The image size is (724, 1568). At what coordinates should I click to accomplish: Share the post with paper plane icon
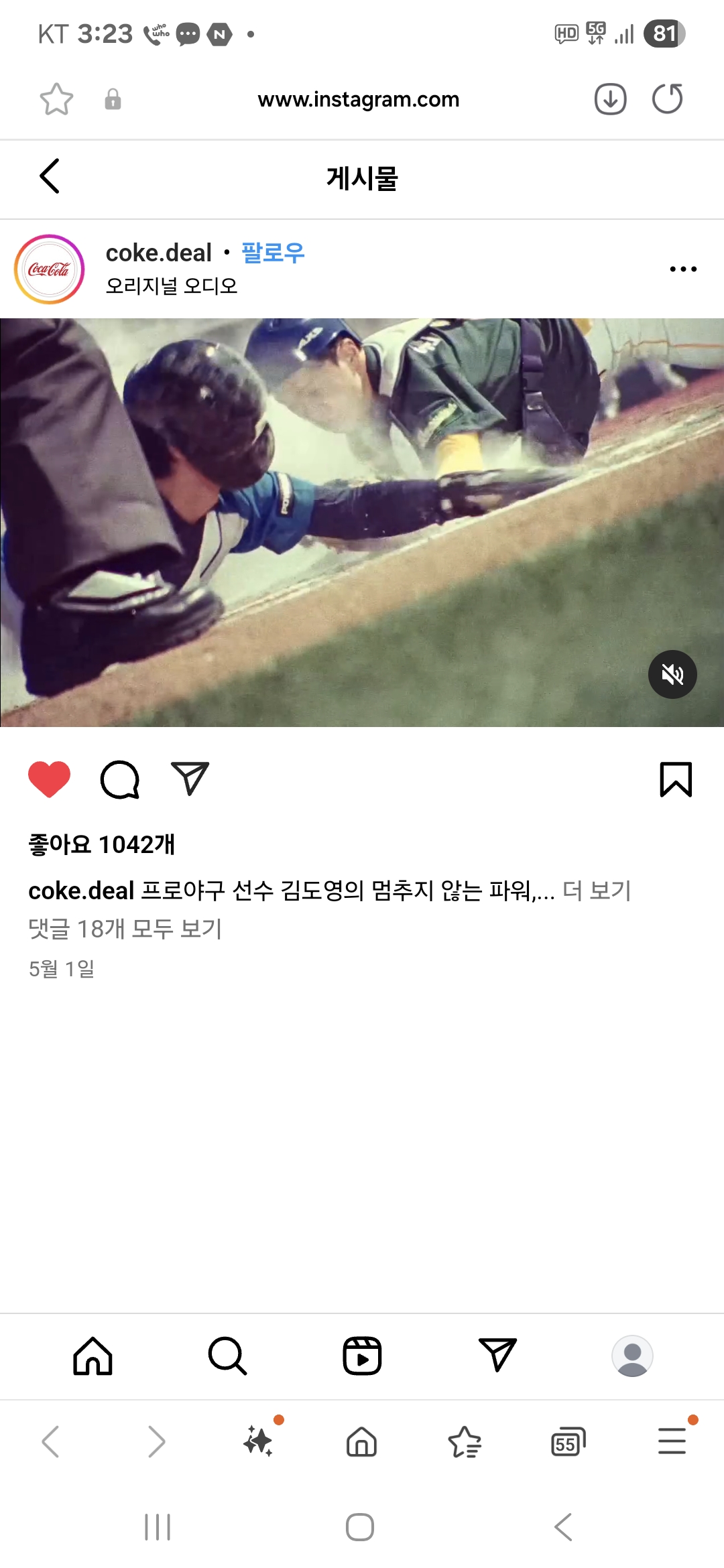(190, 779)
